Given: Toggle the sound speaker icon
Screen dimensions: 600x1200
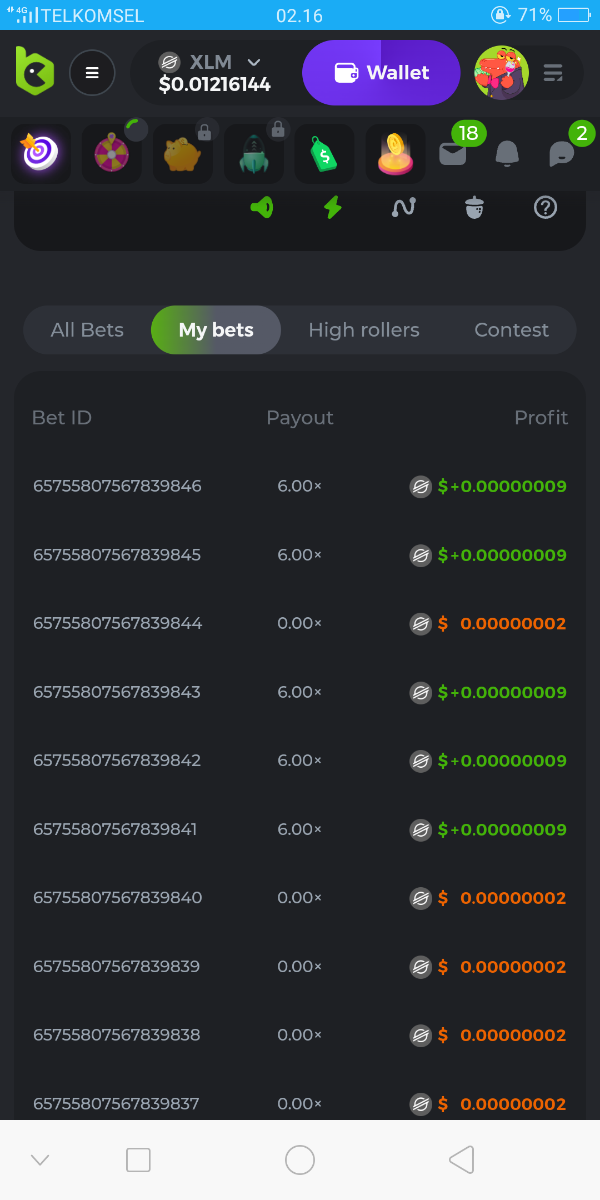Looking at the screenshot, I should 262,208.
